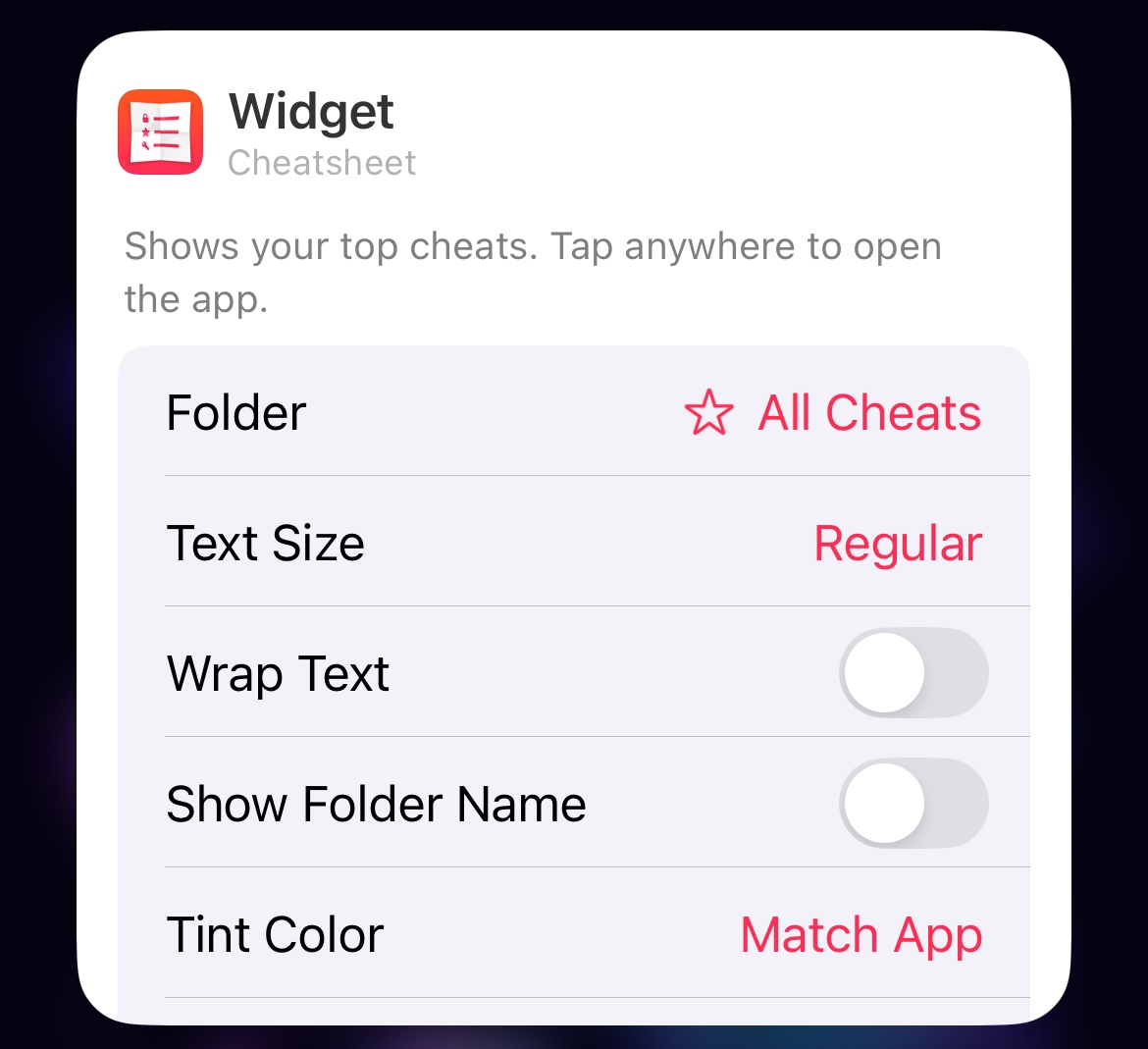Screen dimensions: 1148x1049
Task: Choose the Folder set to All Cheats
Action: click(832, 412)
